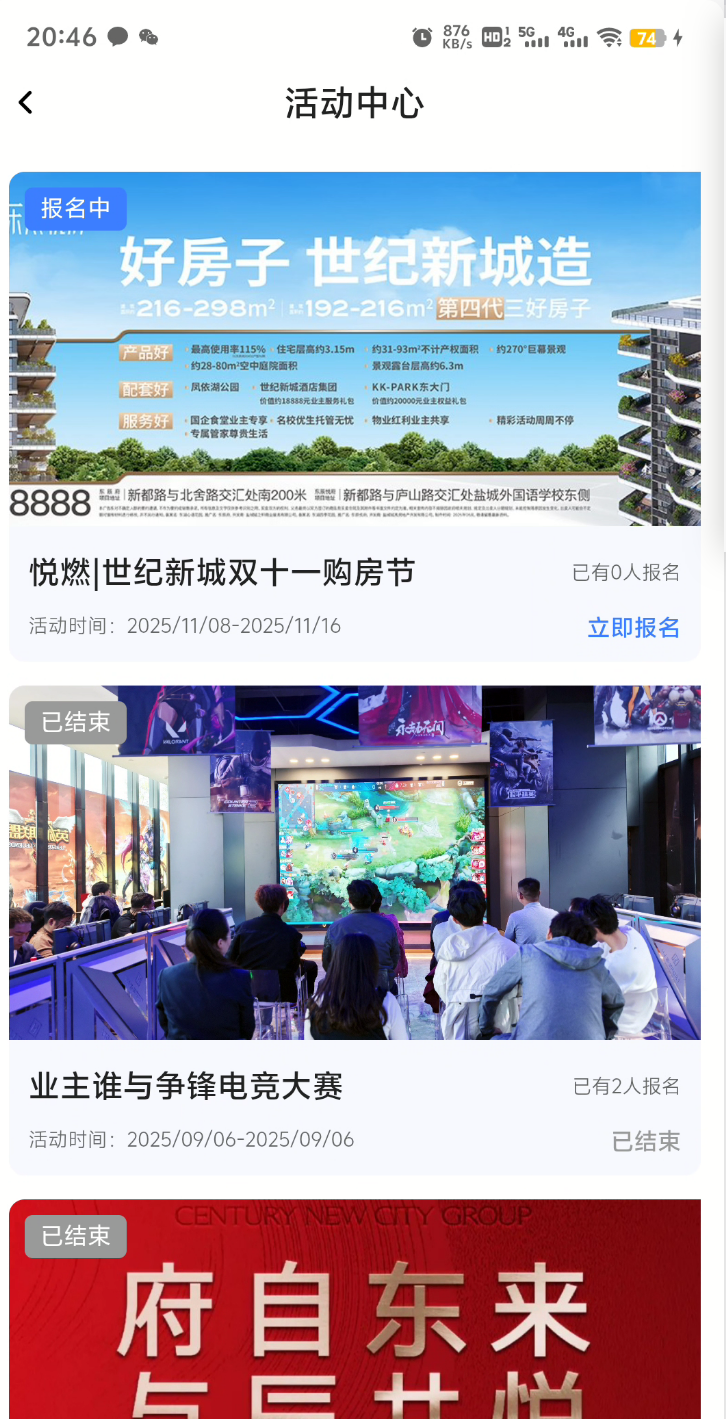This screenshot has height=1419, width=726.
Task: Tap 立即报名 for 世纪新城双十一购房节
Action: pyautogui.click(x=633, y=628)
